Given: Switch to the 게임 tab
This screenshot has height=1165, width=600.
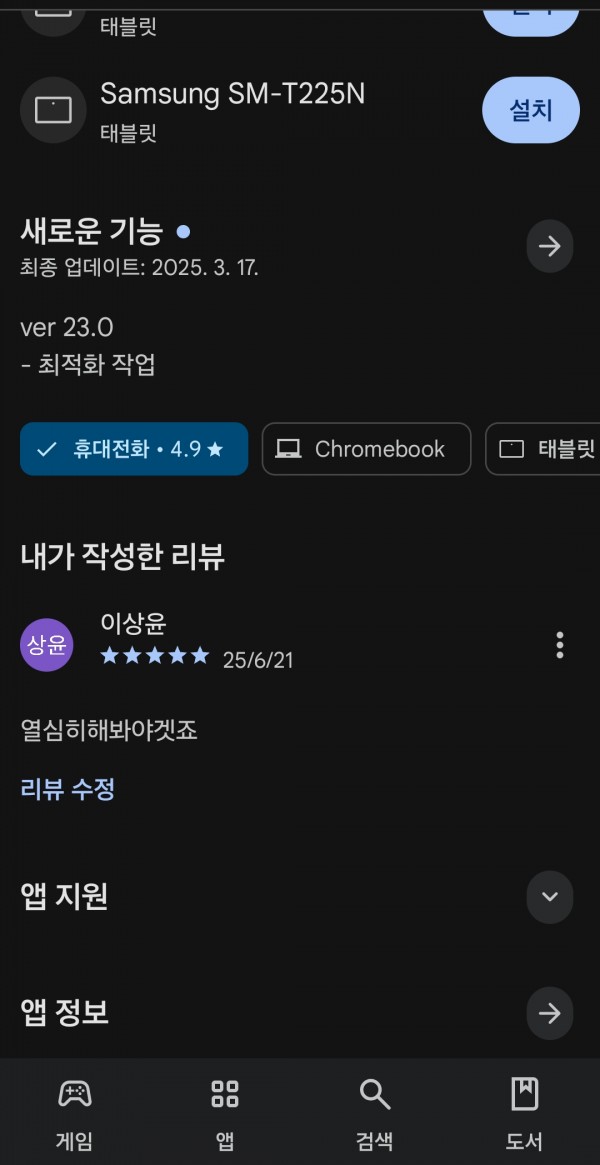Looking at the screenshot, I should 74,1113.
